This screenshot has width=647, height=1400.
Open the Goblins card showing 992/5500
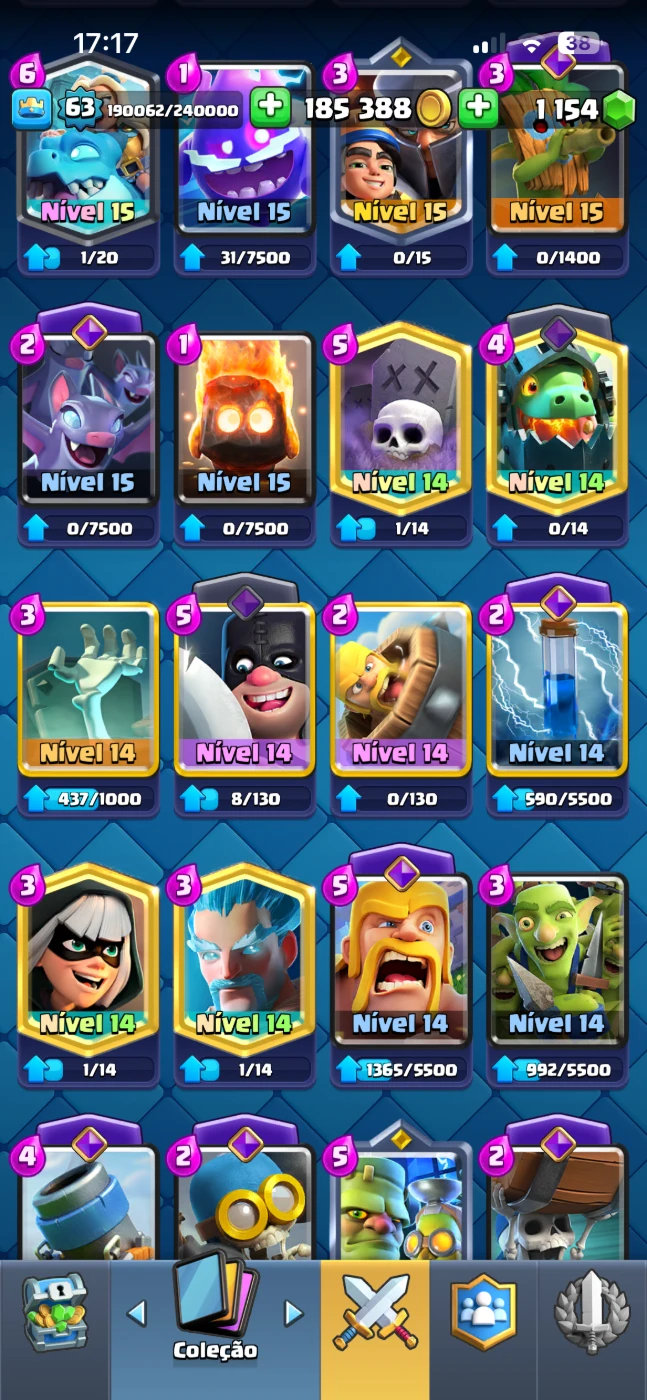click(557, 960)
